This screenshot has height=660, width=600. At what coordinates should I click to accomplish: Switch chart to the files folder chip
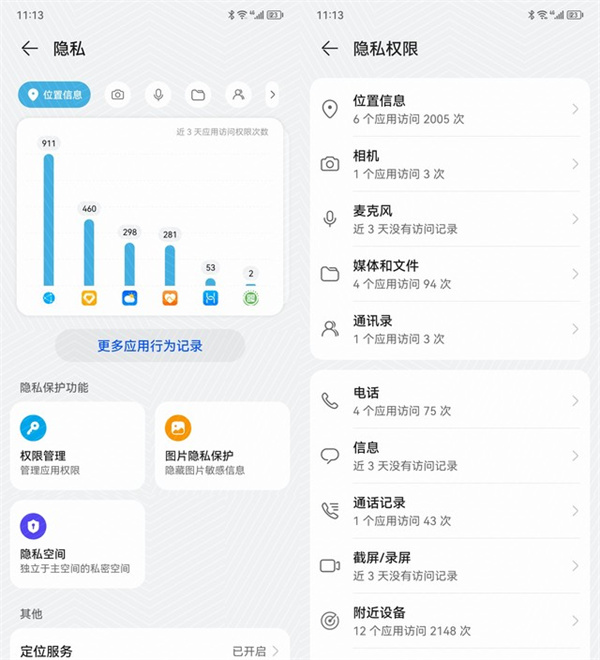(x=198, y=95)
